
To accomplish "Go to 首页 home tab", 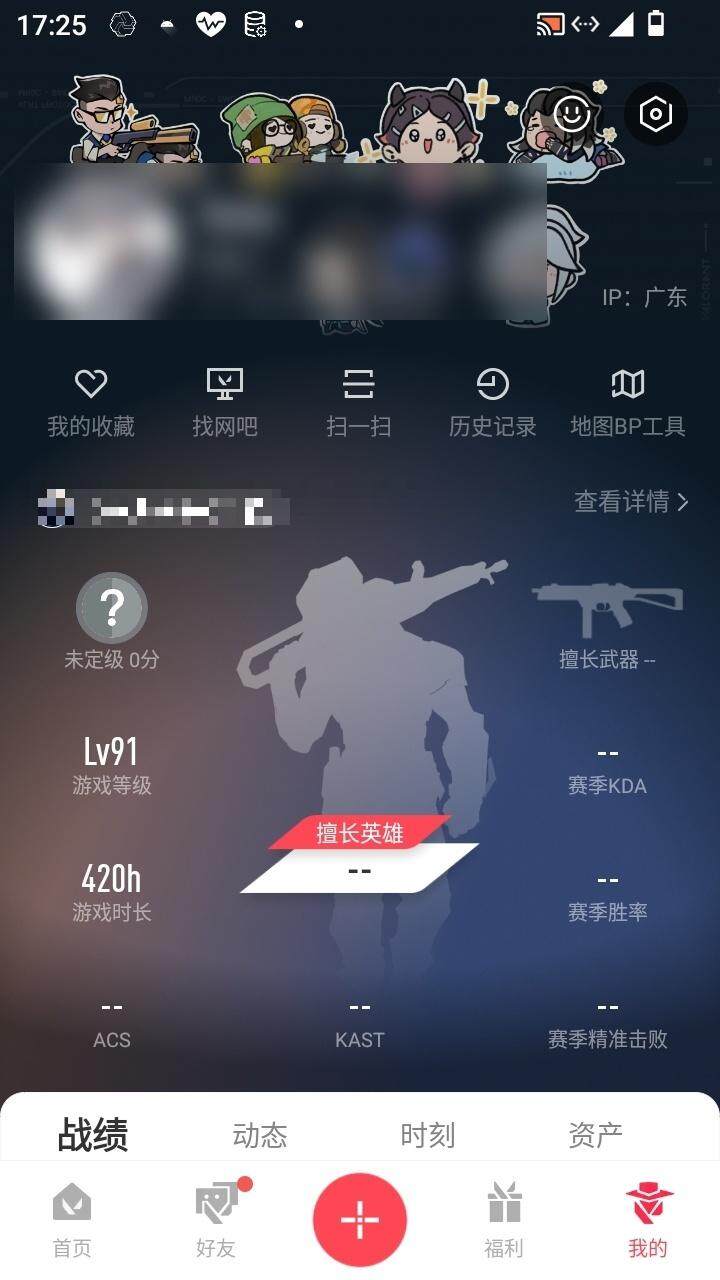I will point(72,1220).
